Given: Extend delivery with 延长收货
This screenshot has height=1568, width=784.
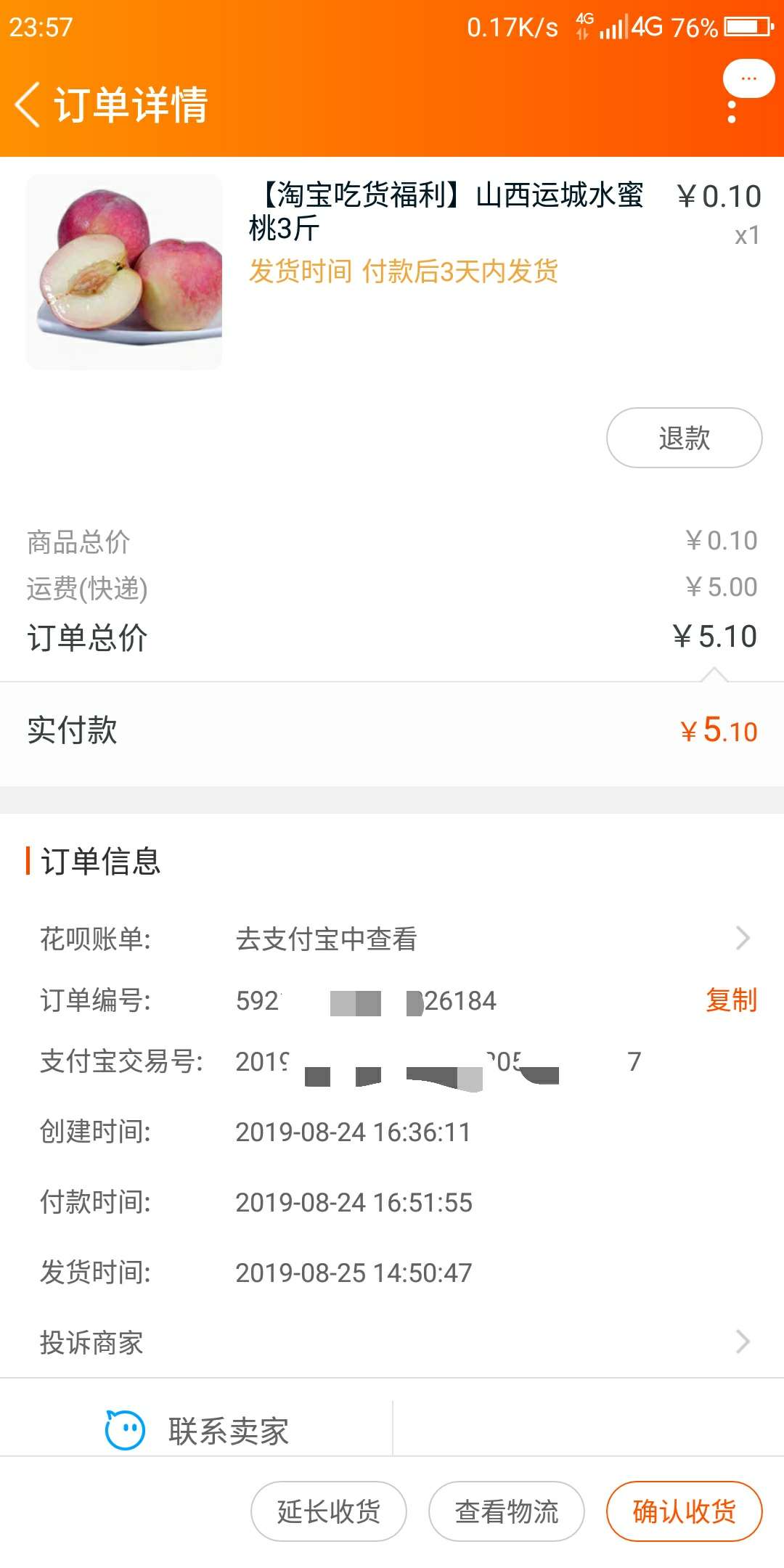Looking at the screenshot, I should [328, 1511].
